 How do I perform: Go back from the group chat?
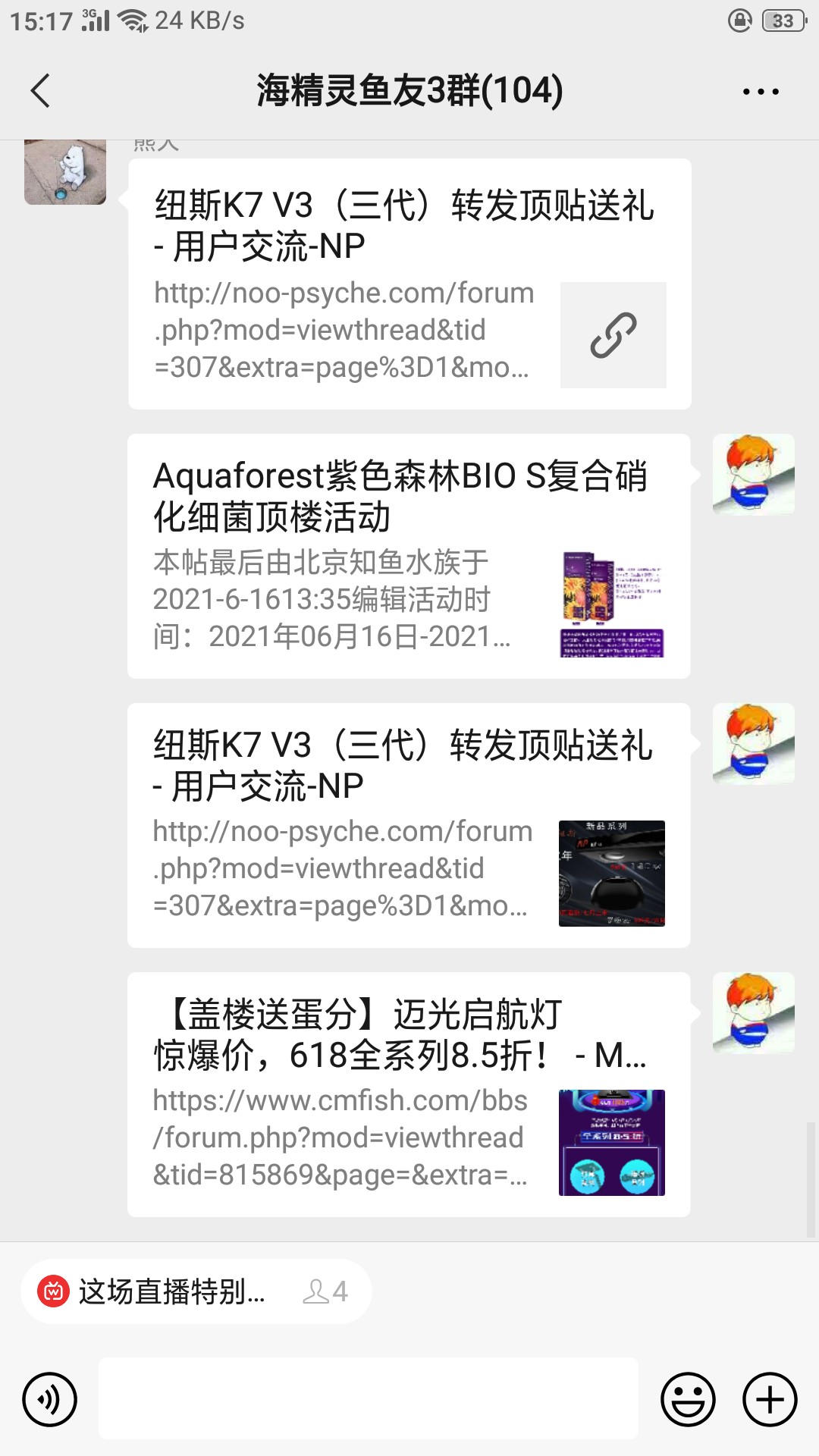click(41, 91)
